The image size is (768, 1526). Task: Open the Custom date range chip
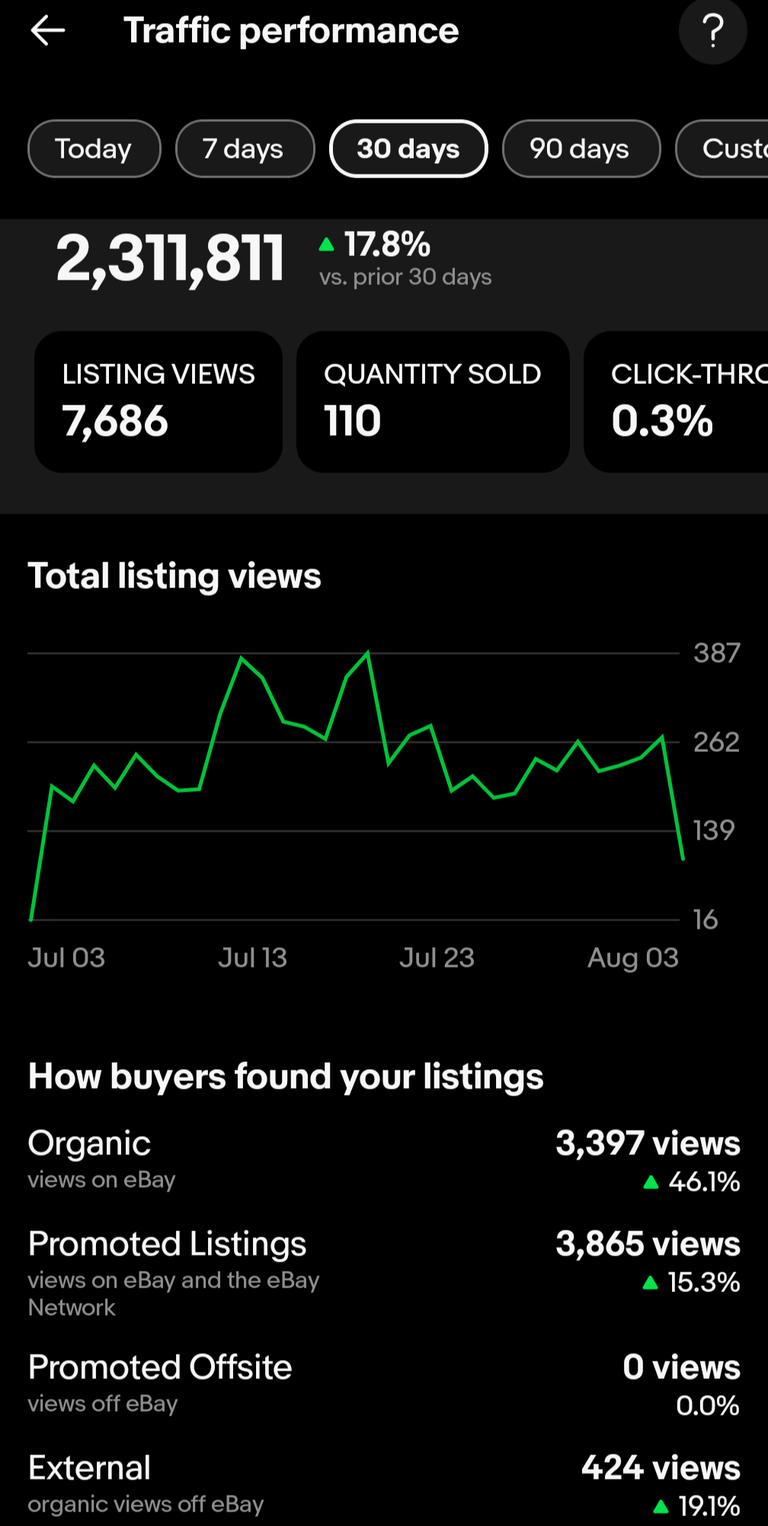[x=722, y=149]
